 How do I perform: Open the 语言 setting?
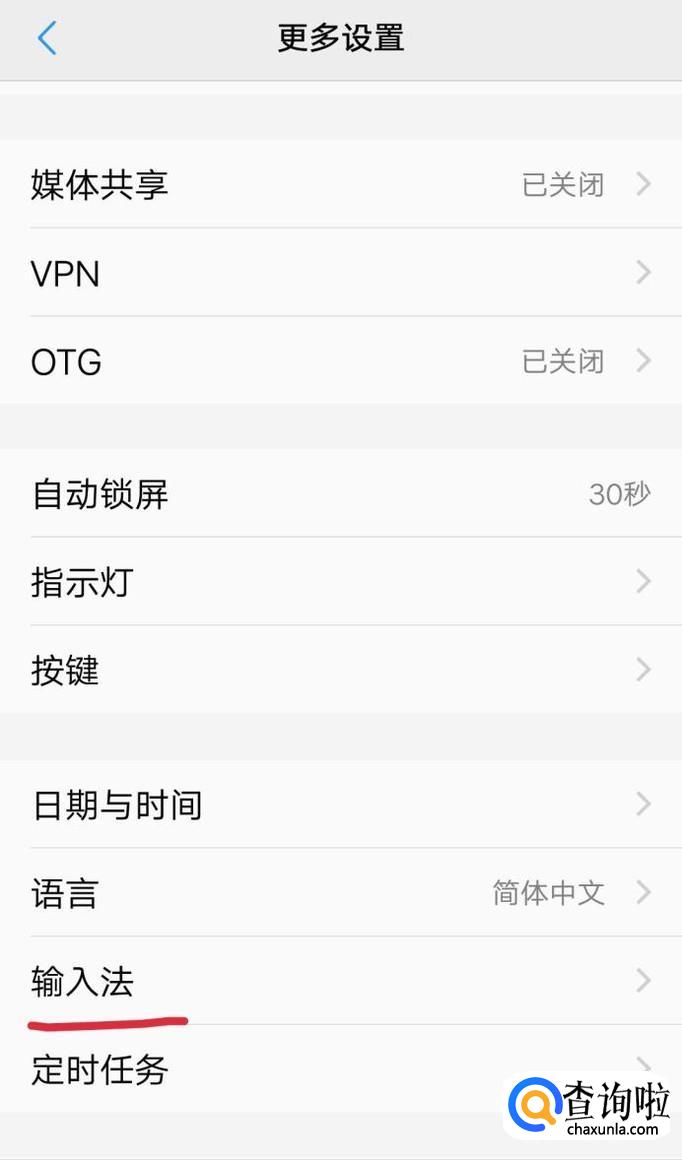tap(340, 892)
